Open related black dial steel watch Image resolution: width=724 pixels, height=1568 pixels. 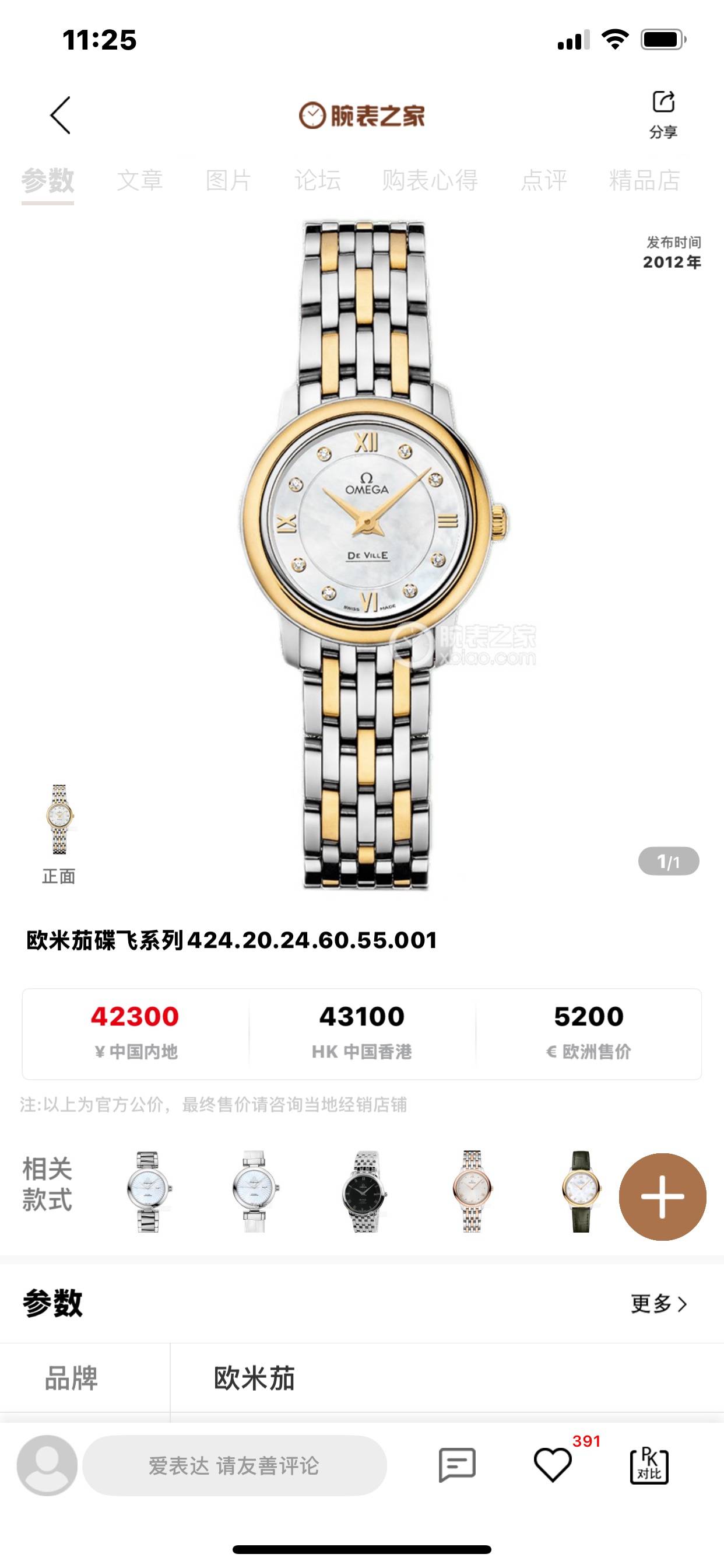pos(363,1191)
